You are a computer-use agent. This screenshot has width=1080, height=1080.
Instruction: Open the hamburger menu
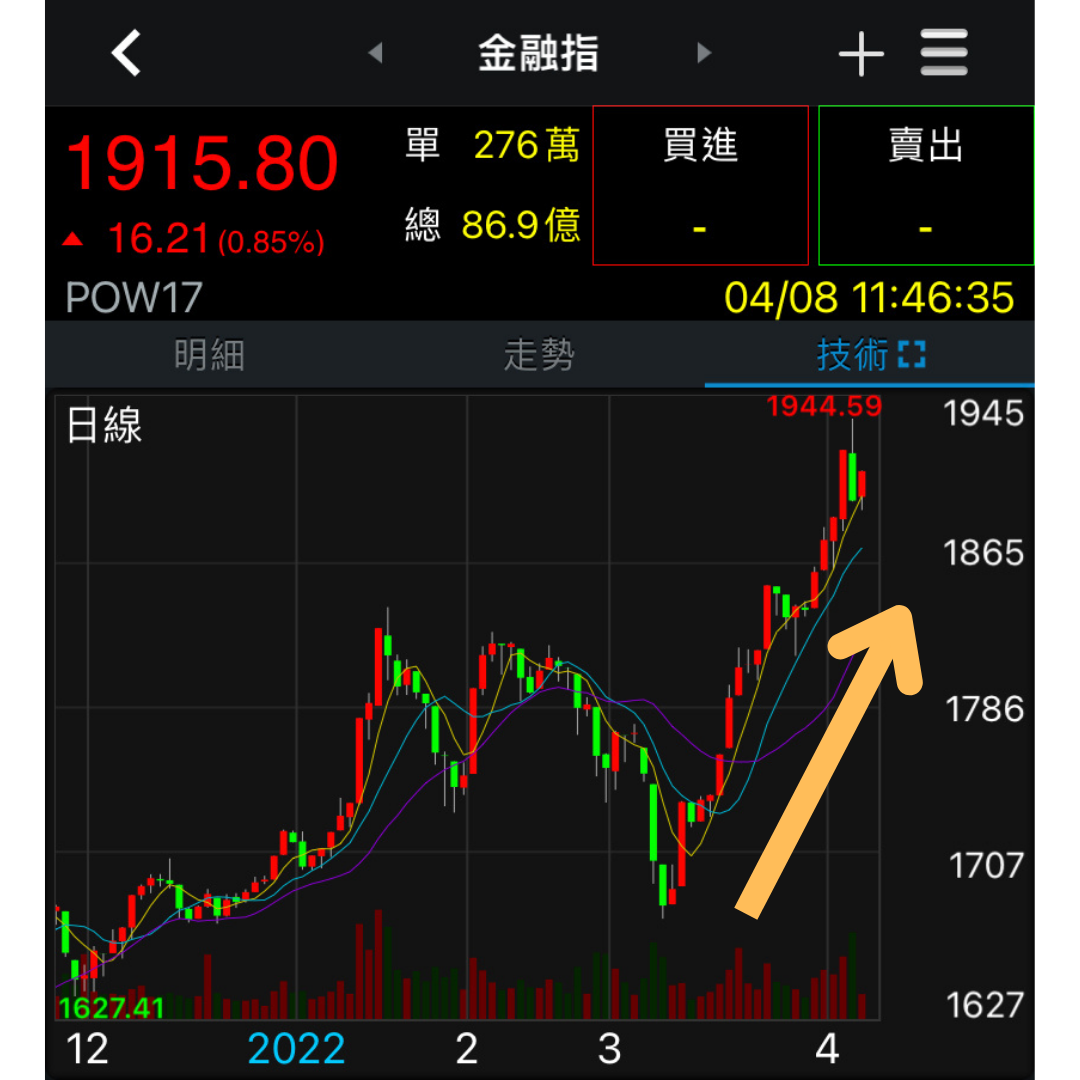(x=943, y=53)
